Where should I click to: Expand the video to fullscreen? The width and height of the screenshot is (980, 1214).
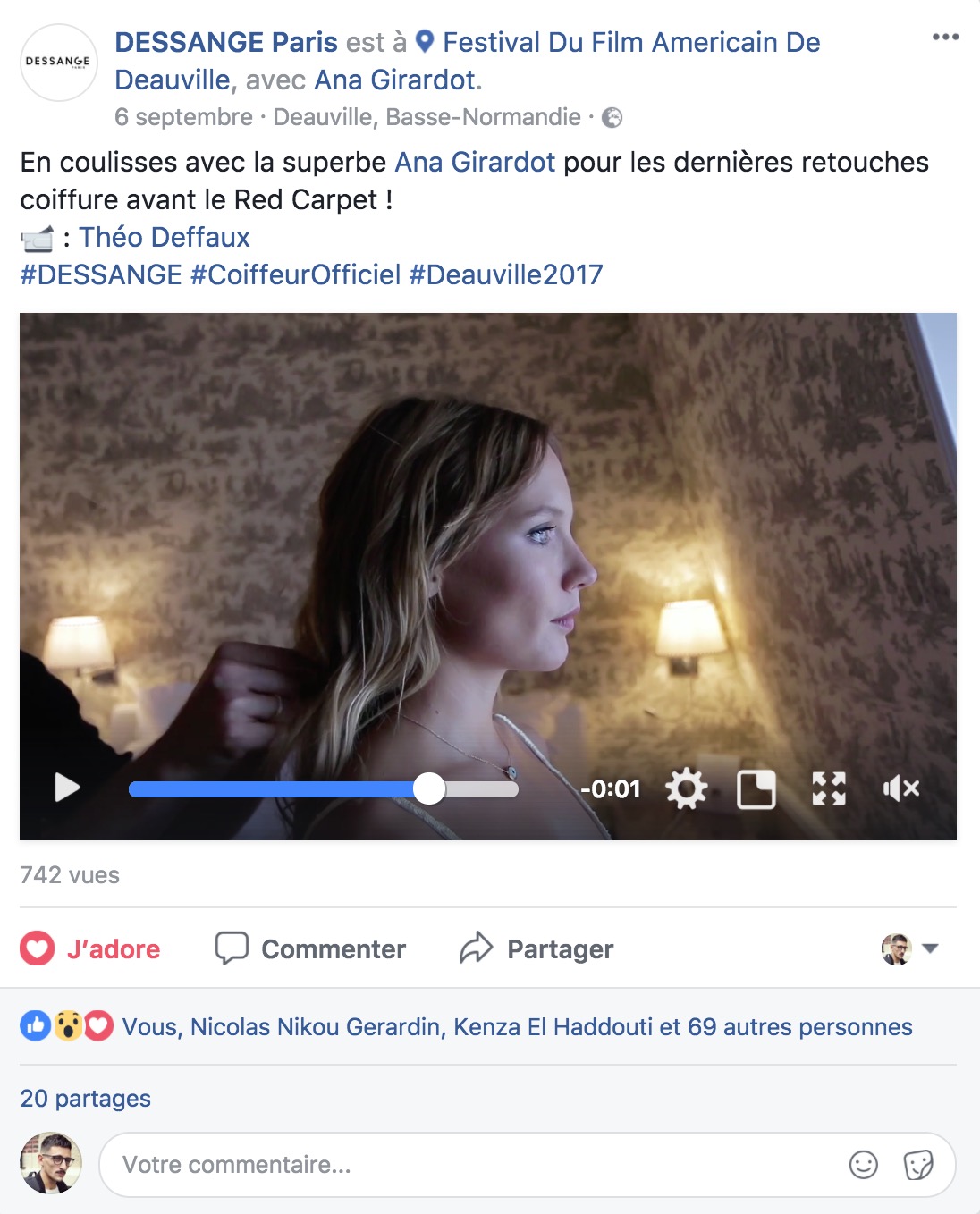pyautogui.click(x=829, y=788)
